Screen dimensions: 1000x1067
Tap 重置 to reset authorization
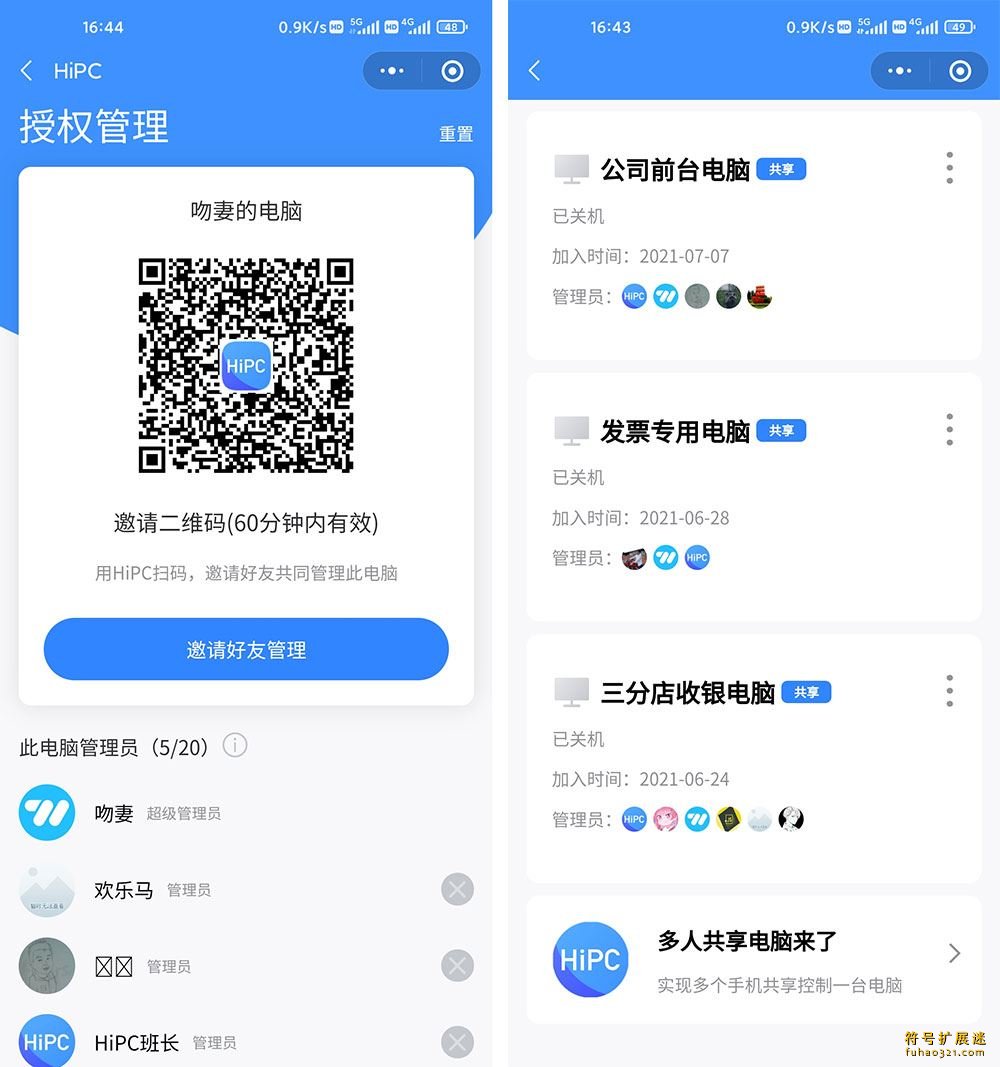point(456,134)
